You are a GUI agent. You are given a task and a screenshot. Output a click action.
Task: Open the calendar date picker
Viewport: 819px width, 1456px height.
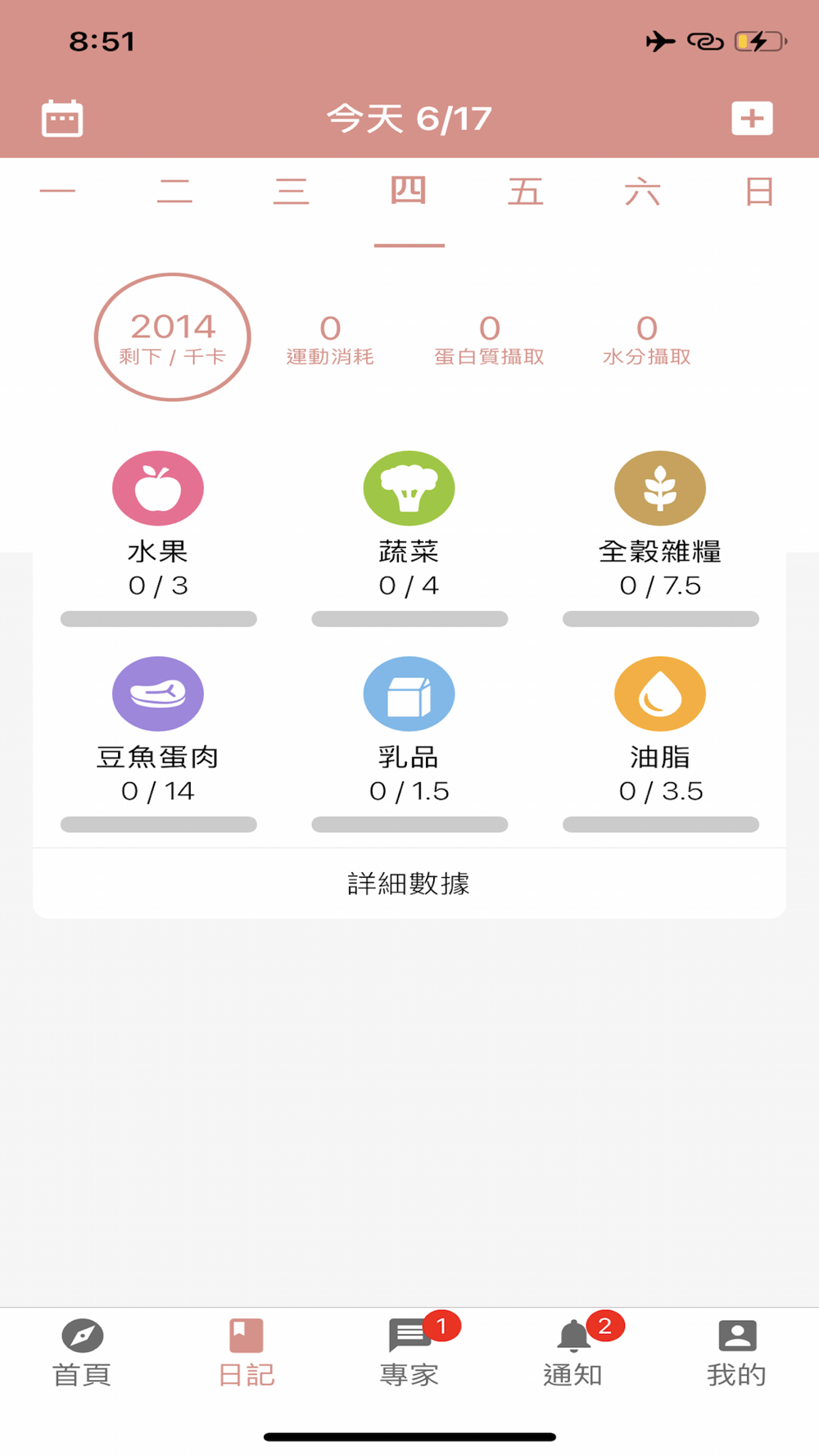(x=62, y=119)
